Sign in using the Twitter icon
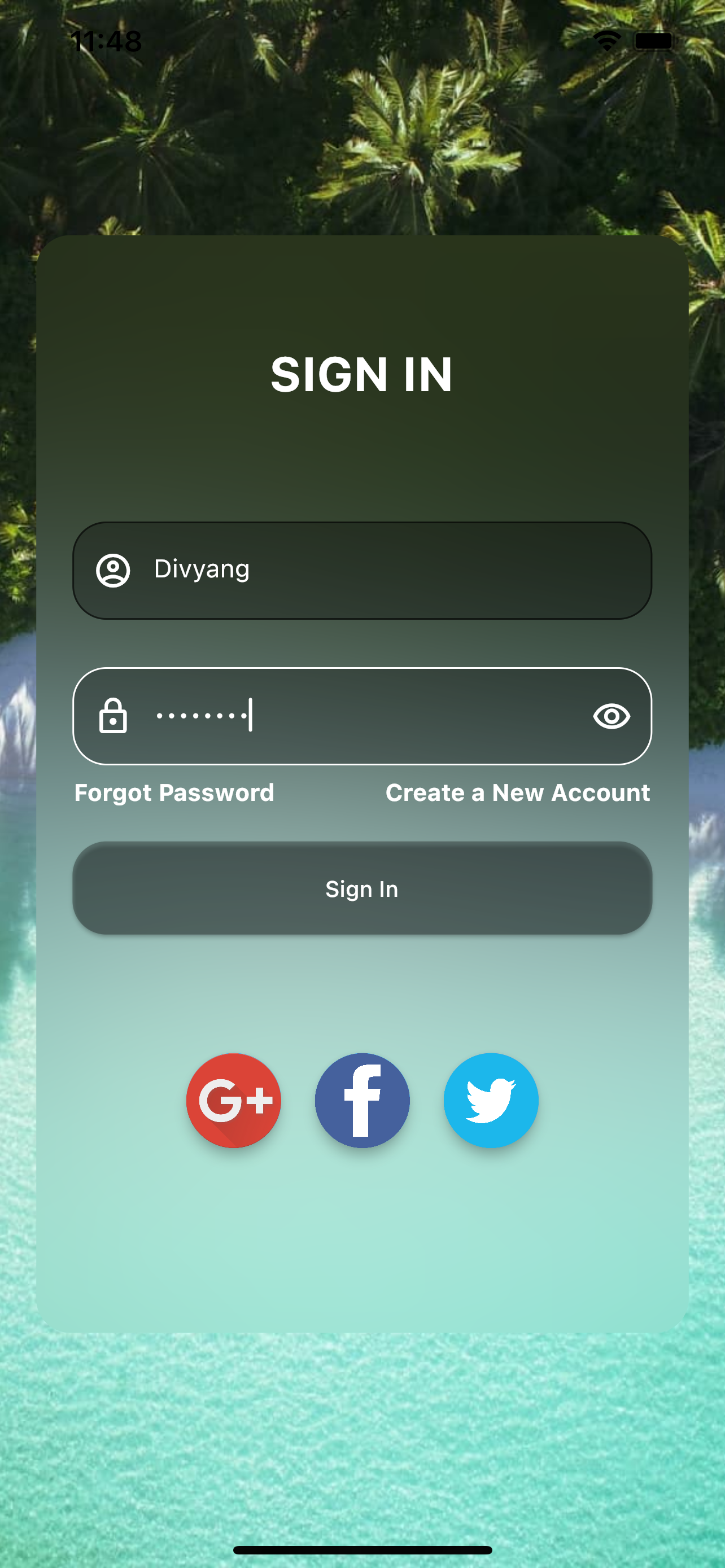Screen dimensions: 725x1568 [491, 1101]
